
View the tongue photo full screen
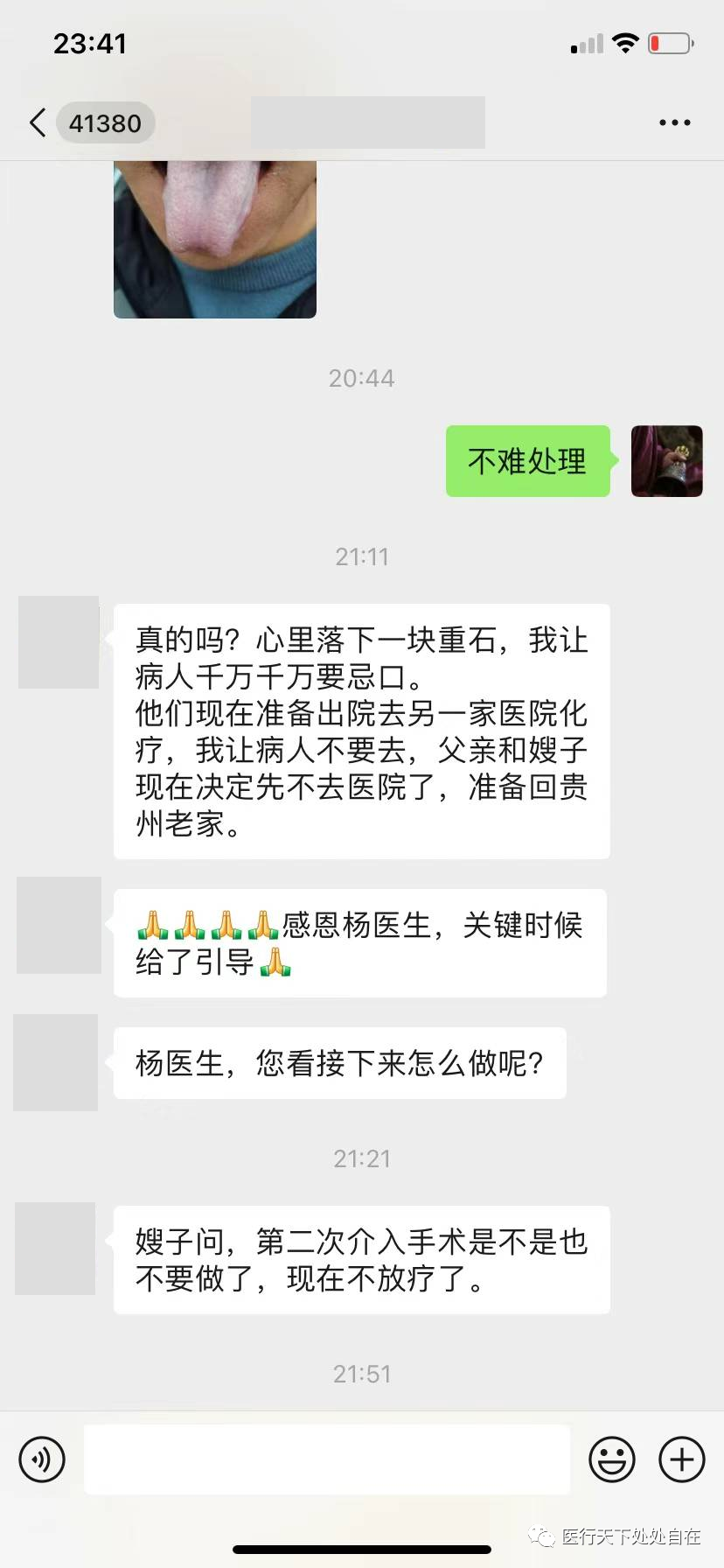(x=215, y=239)
